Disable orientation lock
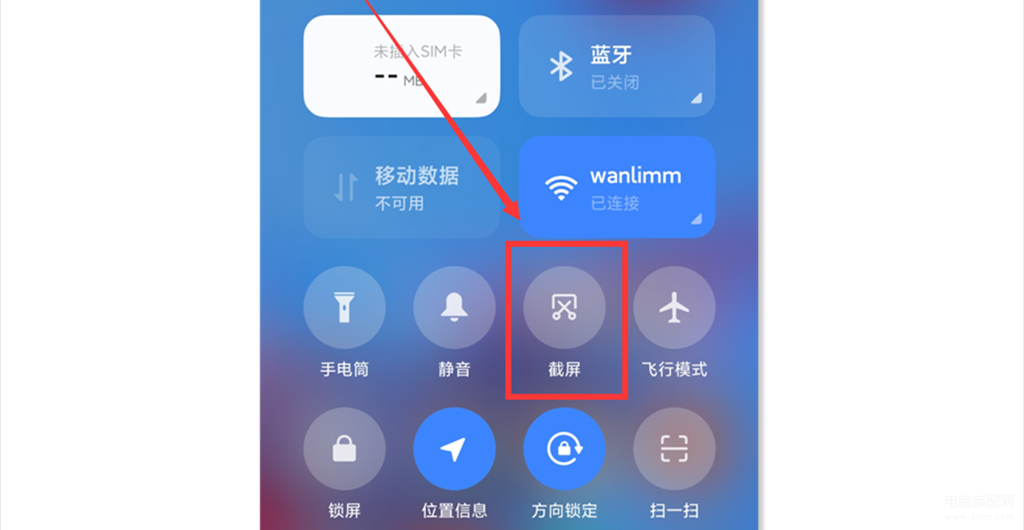The image size is (1024, 530). tap(564, 449)
